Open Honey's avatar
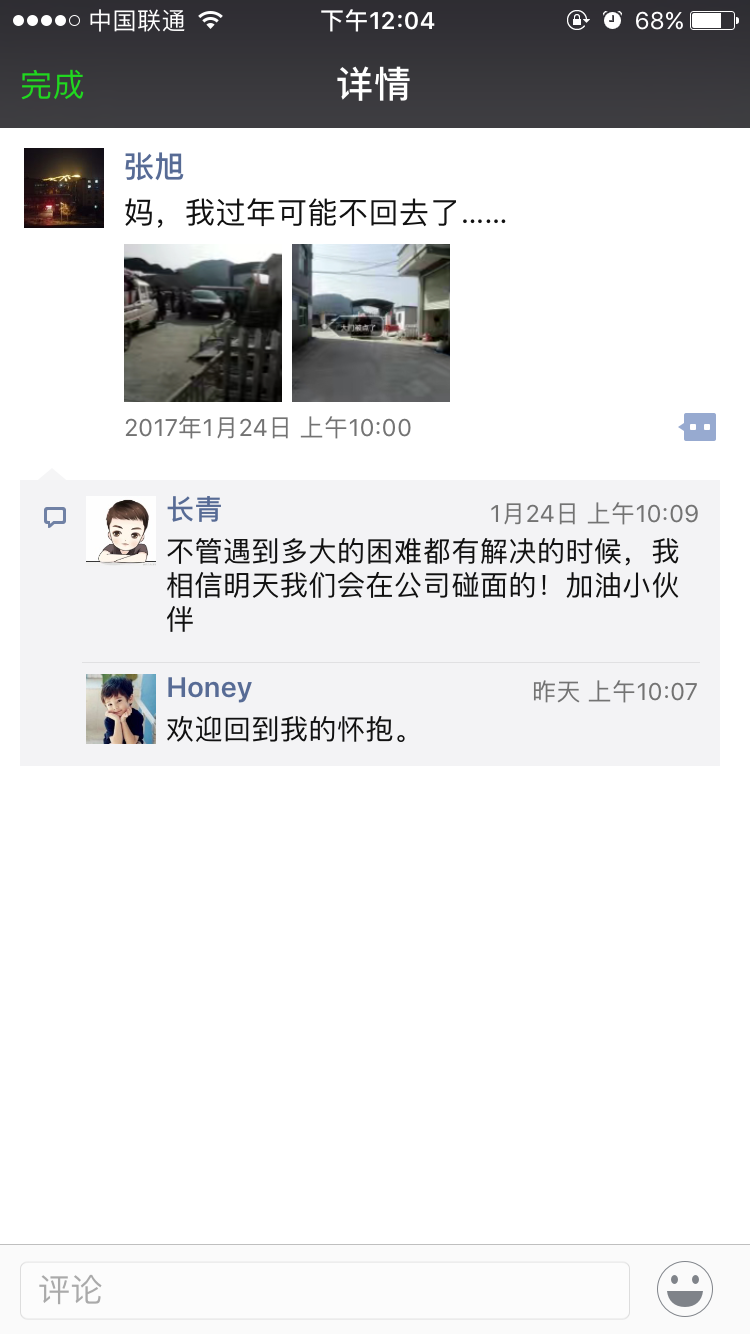This screenshot has width=750, height=1334. 121,709
